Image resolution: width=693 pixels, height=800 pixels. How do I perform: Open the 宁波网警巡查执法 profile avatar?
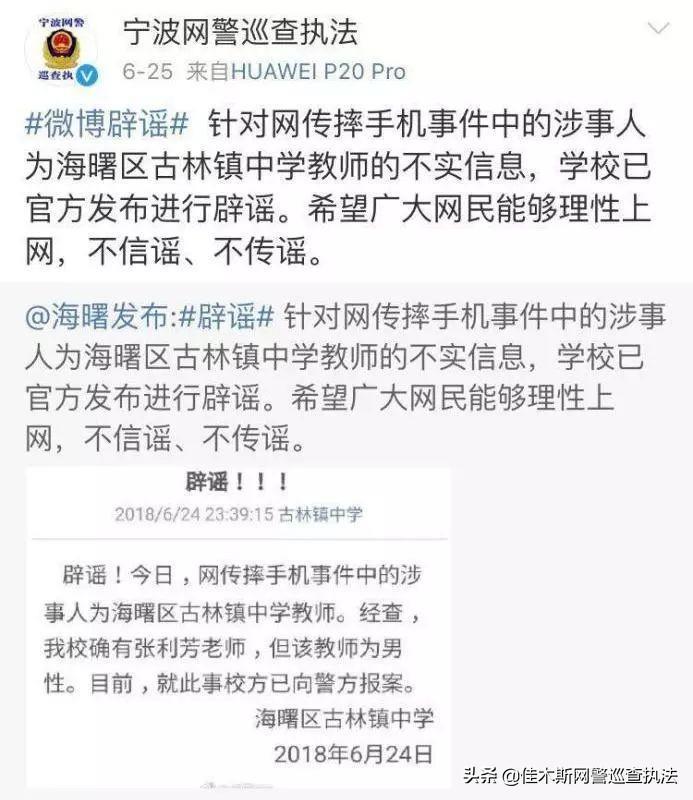coord(62,48)
